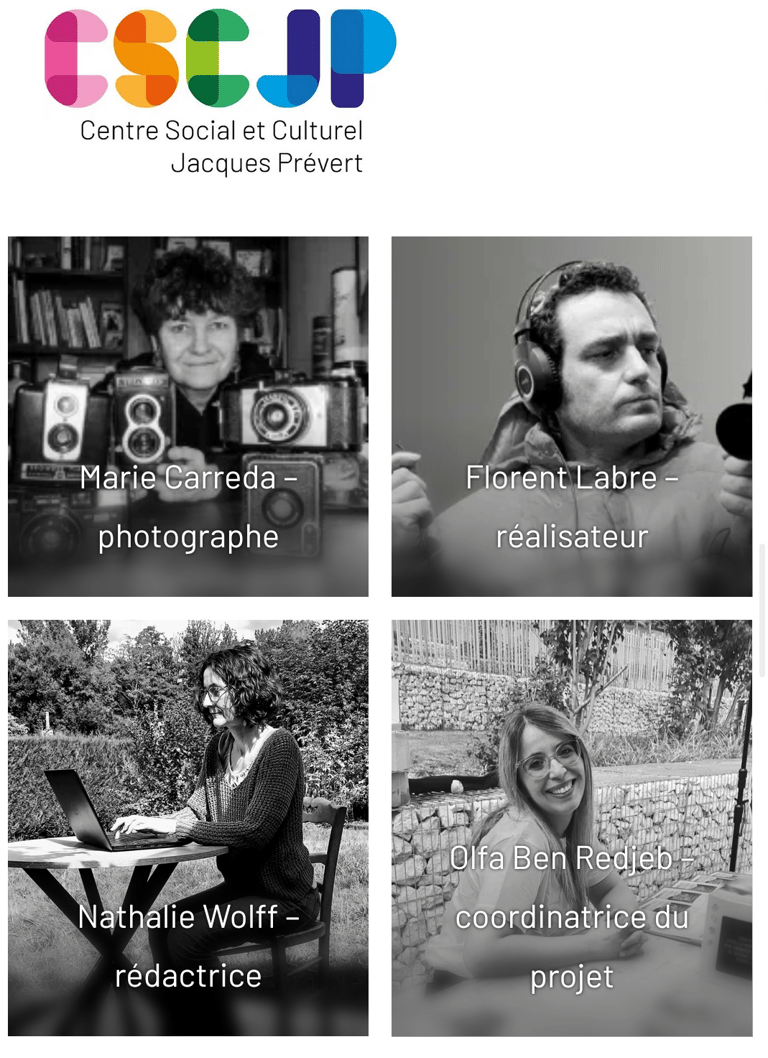
Task: Open Florent Labre réalisateur card
Action: [571, 416]
